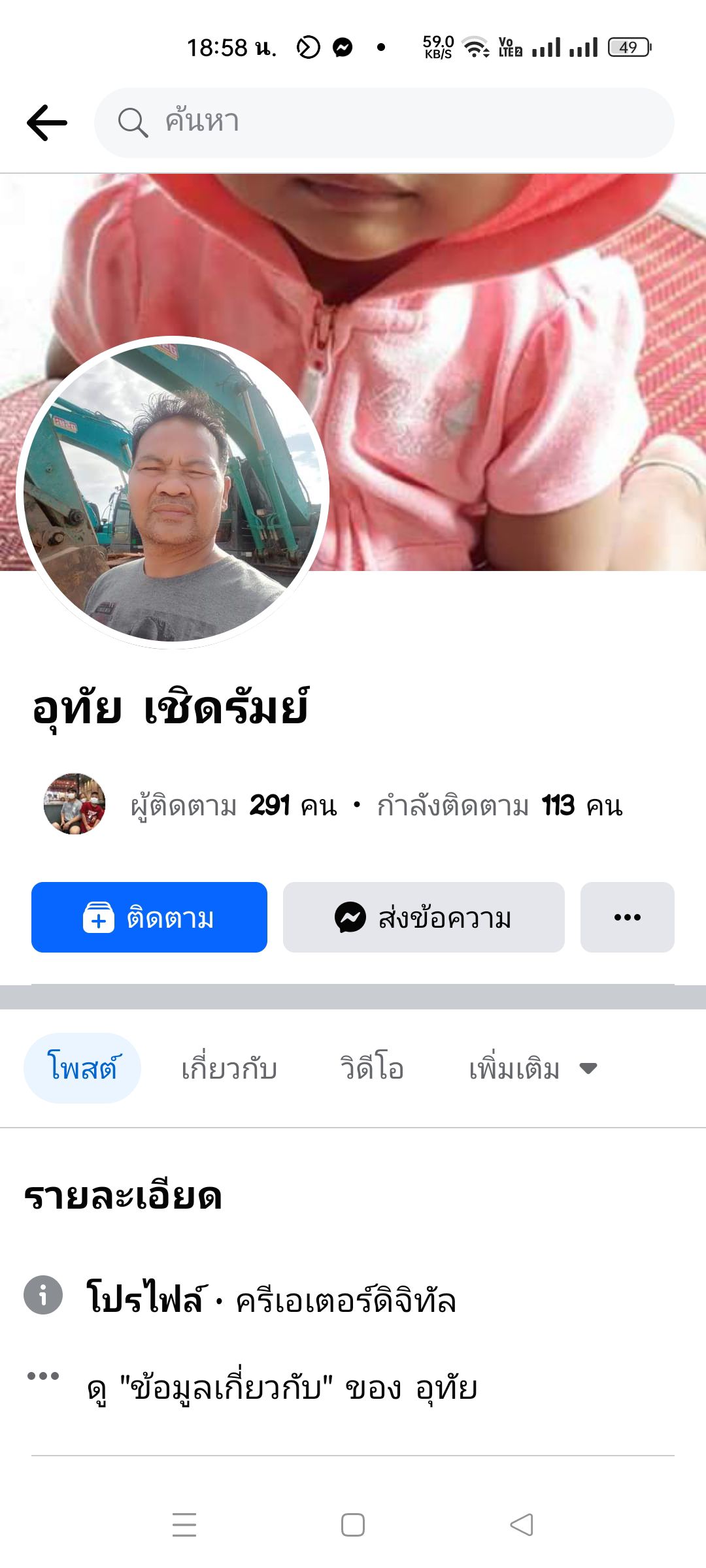Switch to the เกี่ยวกับ tab
This screenshot has width=706, height=1568.
click(229, 1069)
